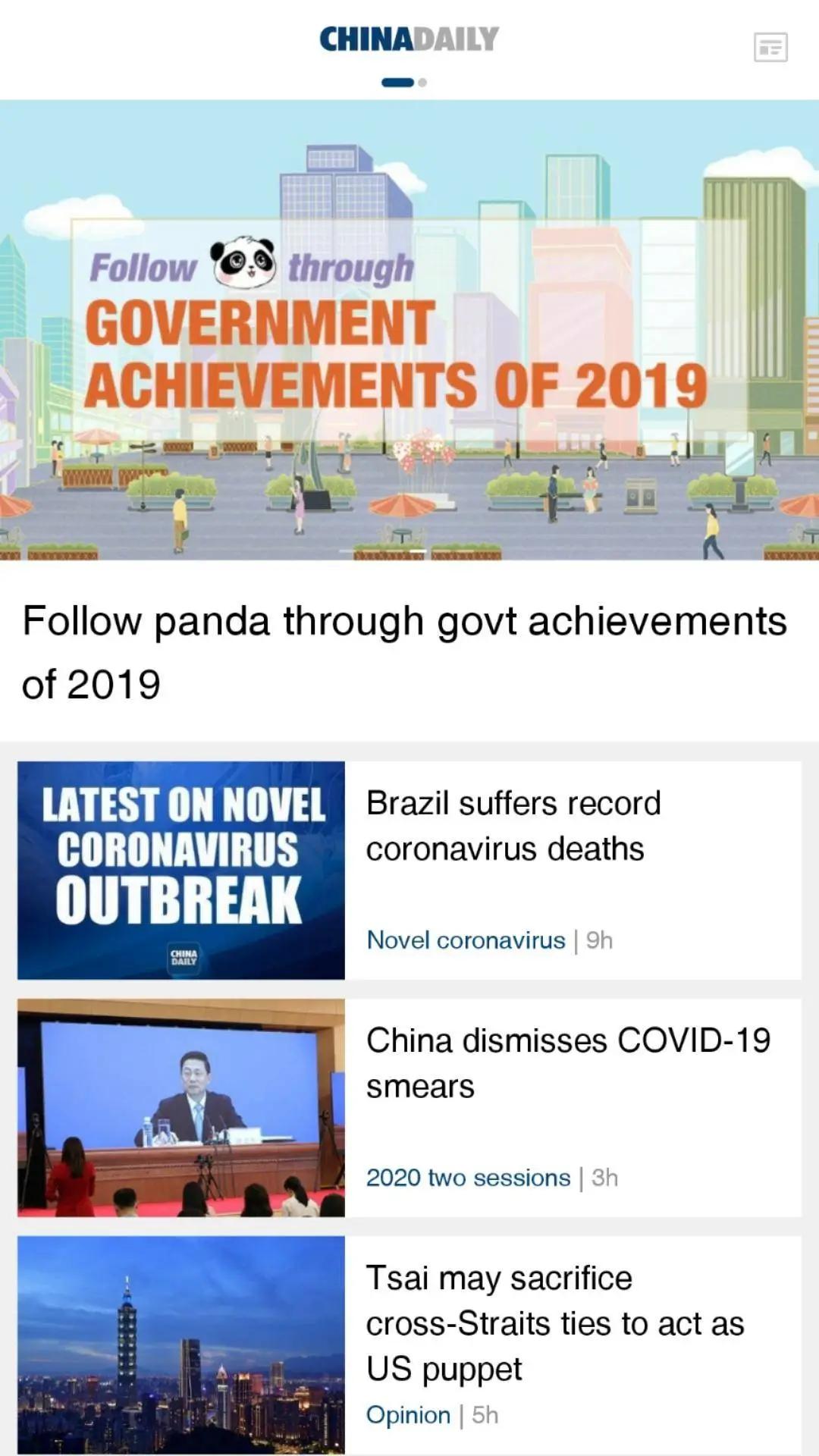Image resolution: width=819 pixels, height=1456 pixels.
Task: Open the Opinion section
Action: click(x=408, y=1415)
